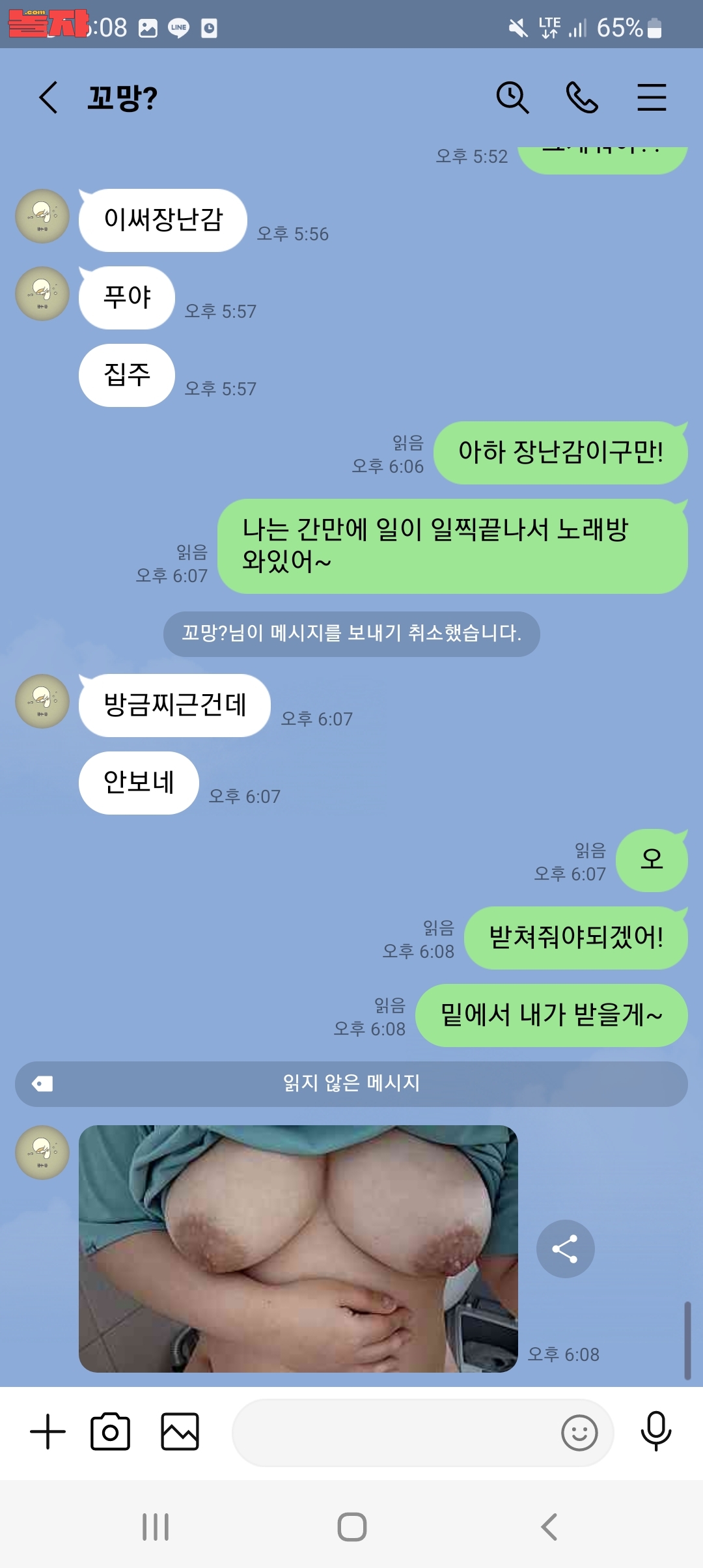Open the plus attachment menu
Viewport: 703px width, 1568px height.
point(48,1432)
